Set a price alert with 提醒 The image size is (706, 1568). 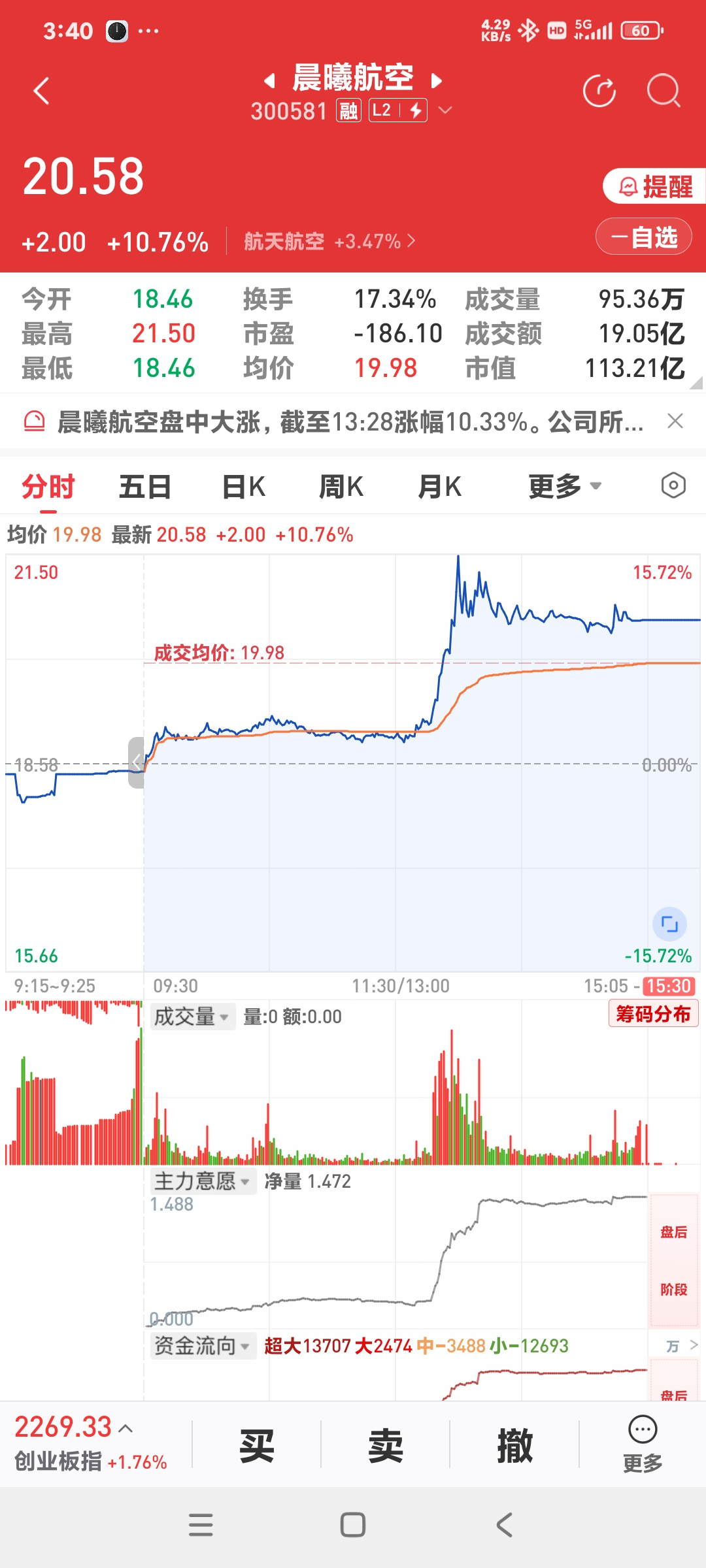pyautogui.click(x=654, y=187)
